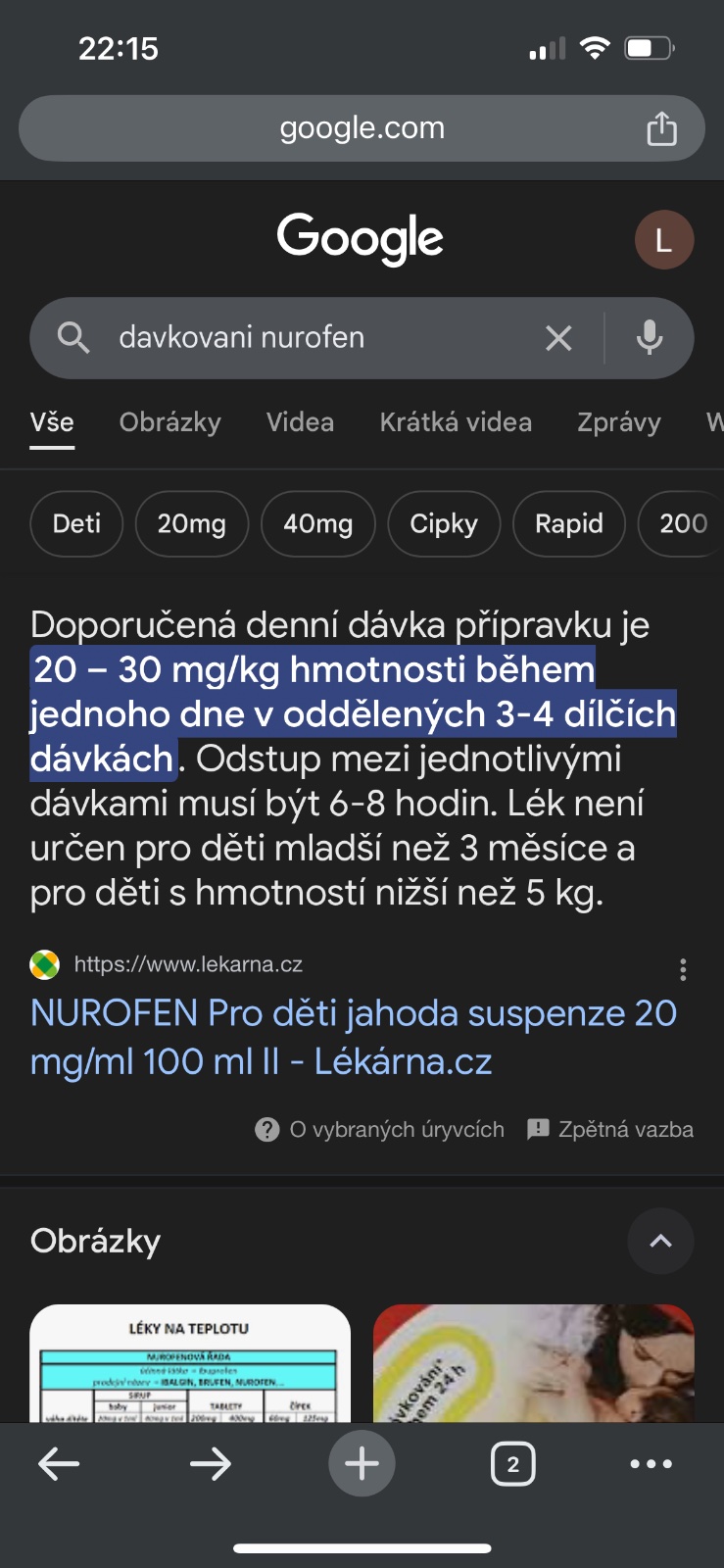Switch to the Obrázky tab

(169, 422)
